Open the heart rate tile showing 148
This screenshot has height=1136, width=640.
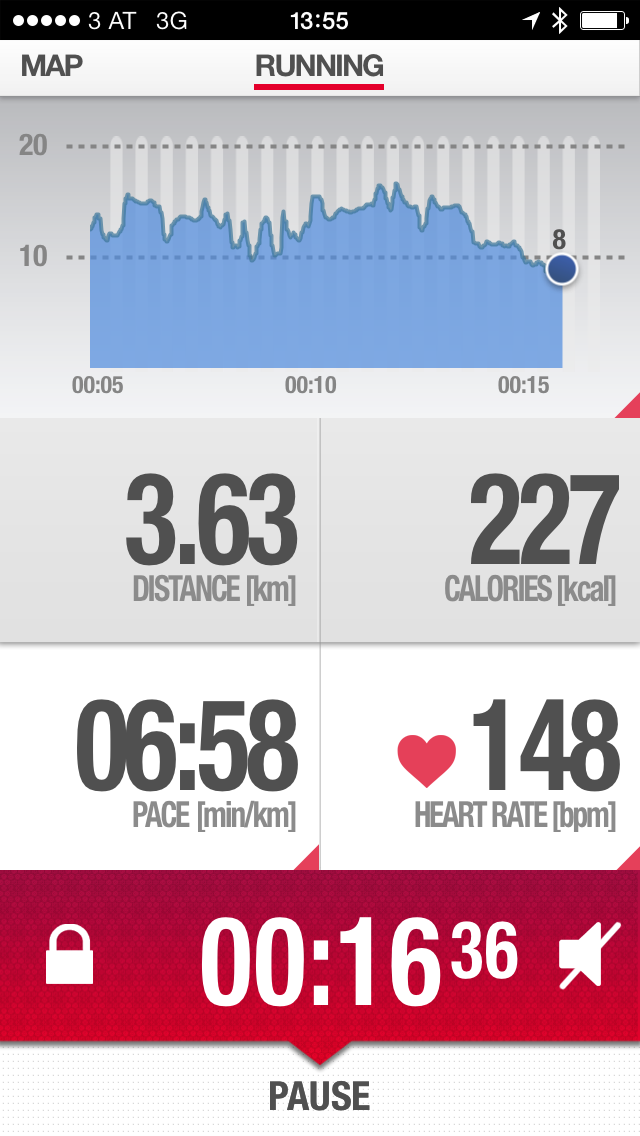(x=480, y=757)
